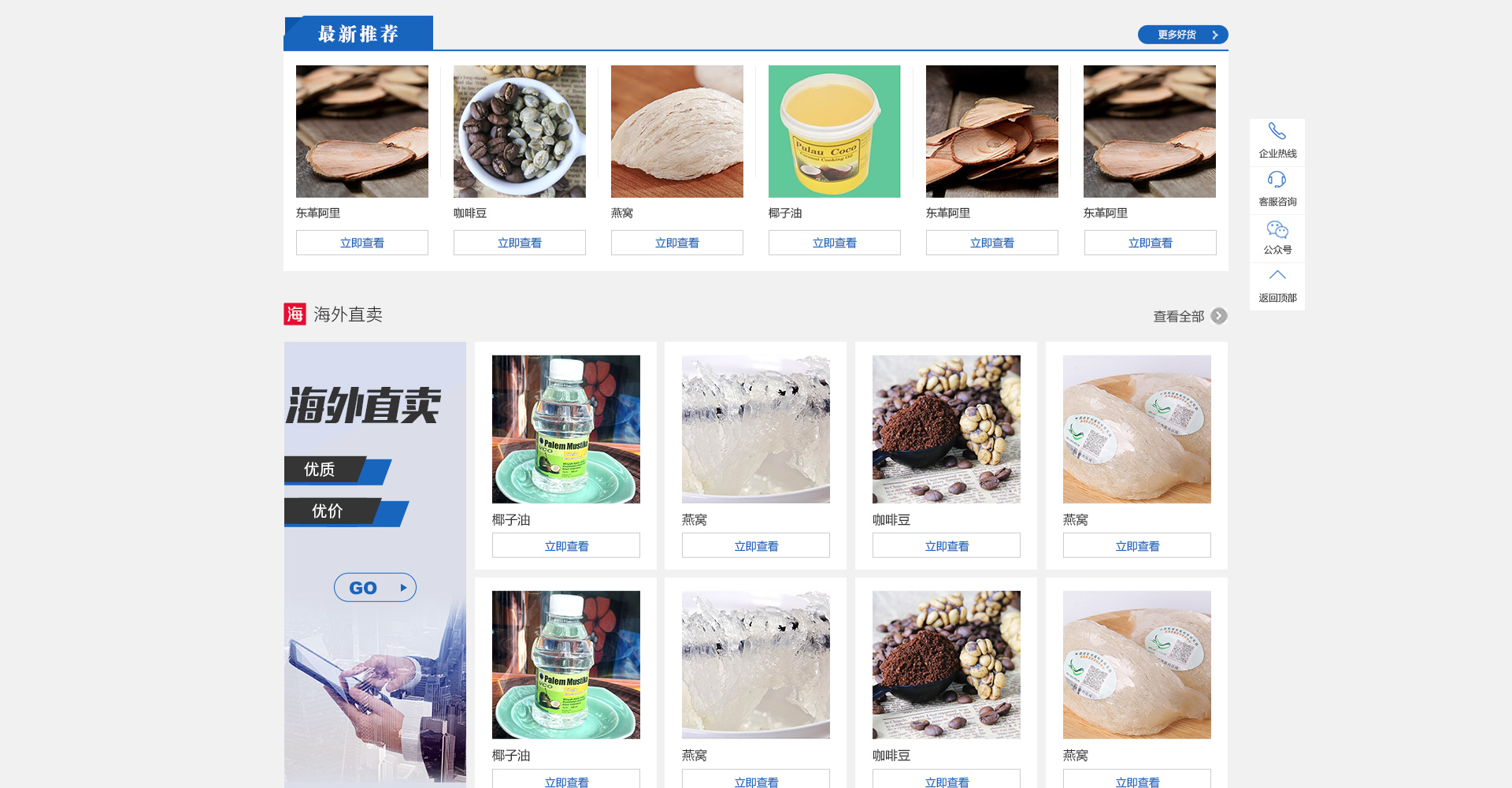
Task: Show the 公众号 WeChat account
Action: click(x=1277, y=237)
